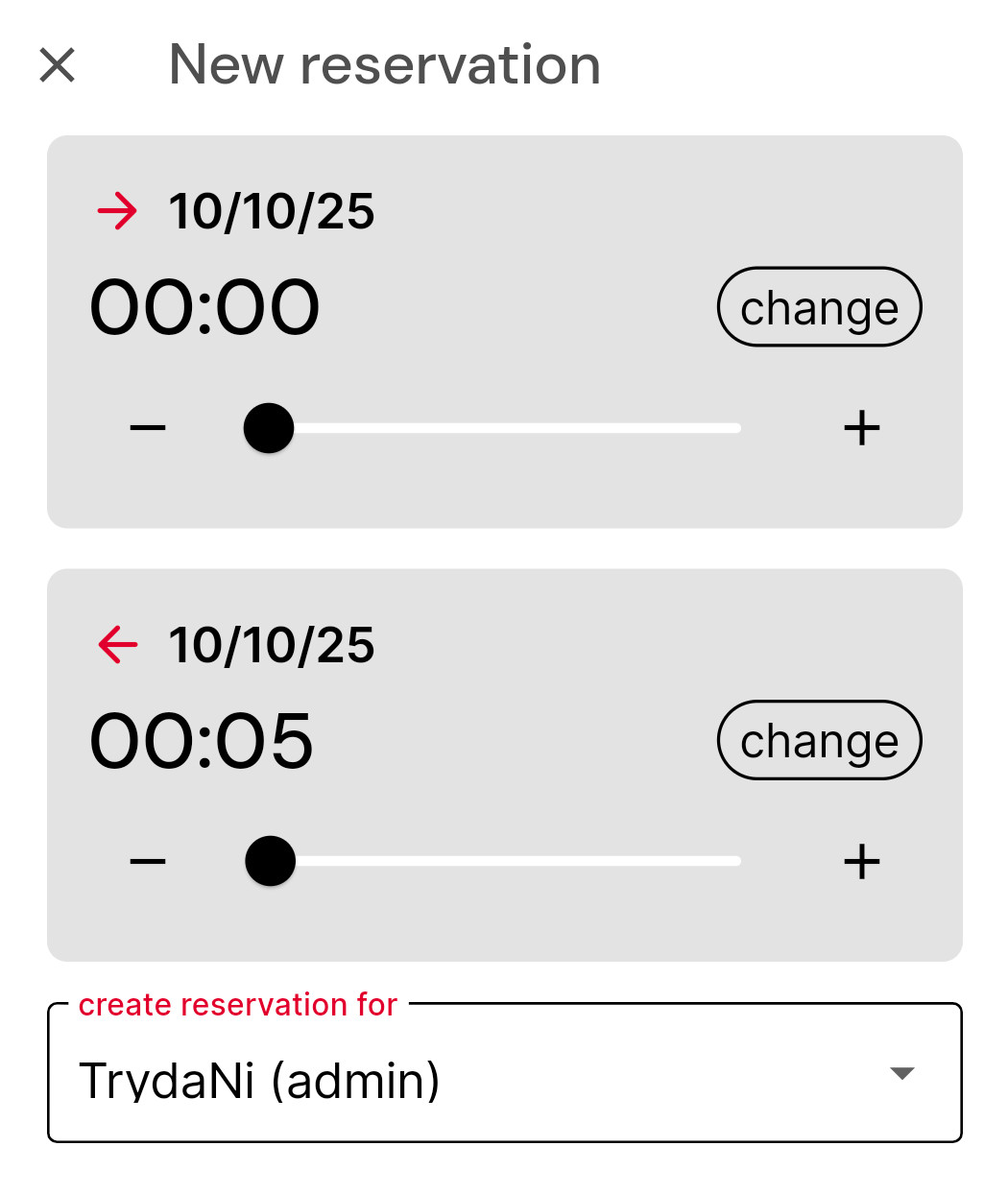Decrease the start time with minus
1008x1194 pixels.
(148, 428)
